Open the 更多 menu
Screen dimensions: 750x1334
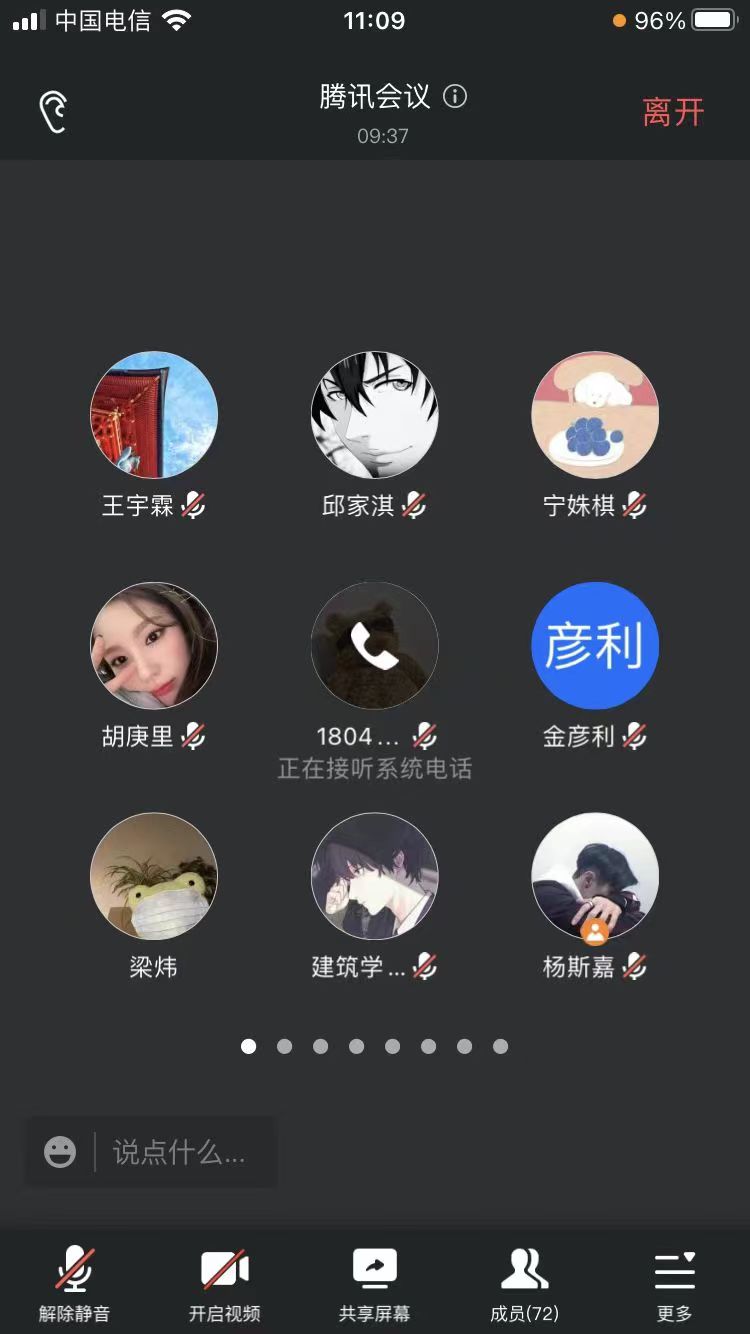(675, 1283)
